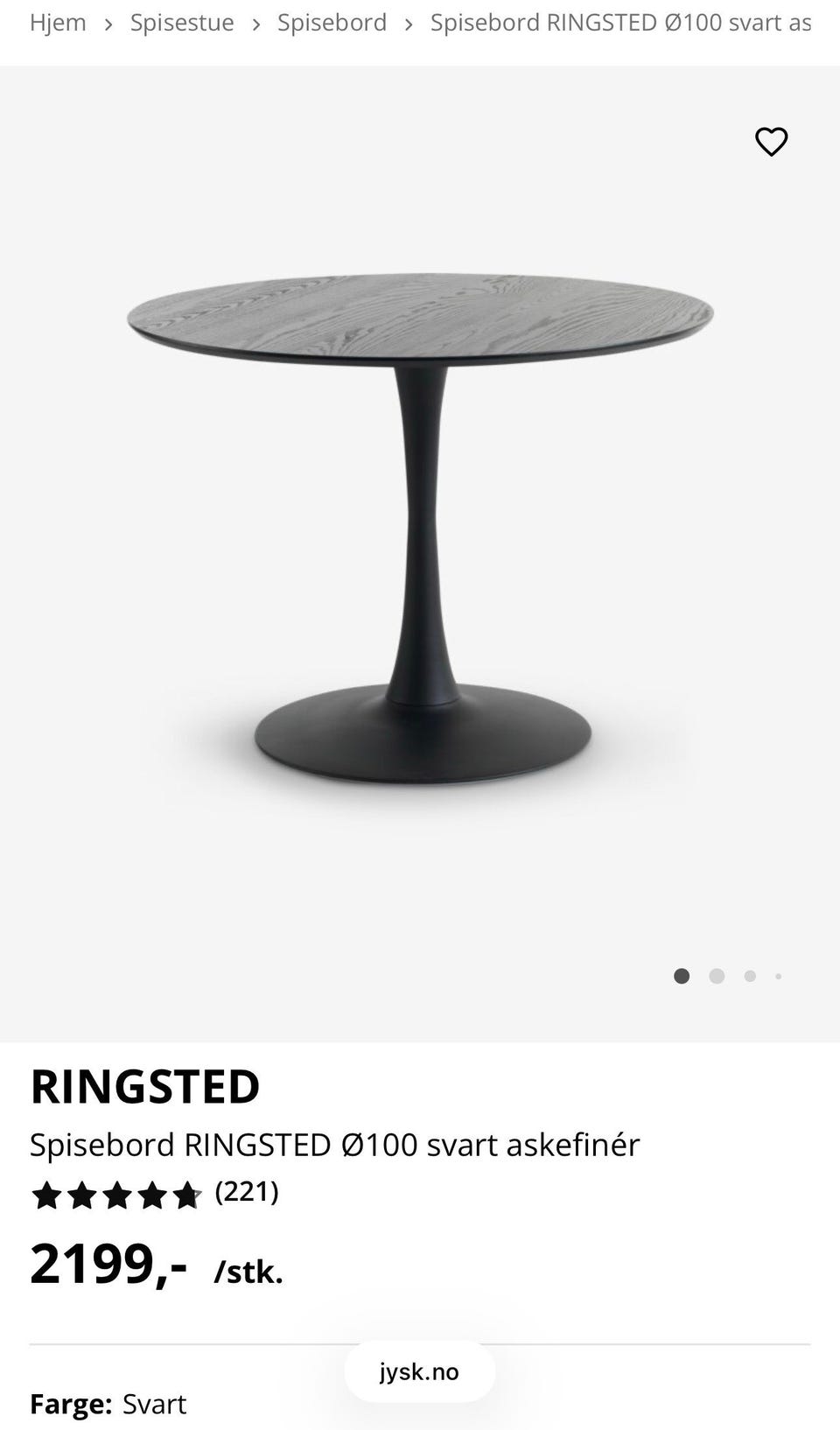Open the Spisestue breadcrumb category
Screen dimensions: 840x1430
(182, 23)
